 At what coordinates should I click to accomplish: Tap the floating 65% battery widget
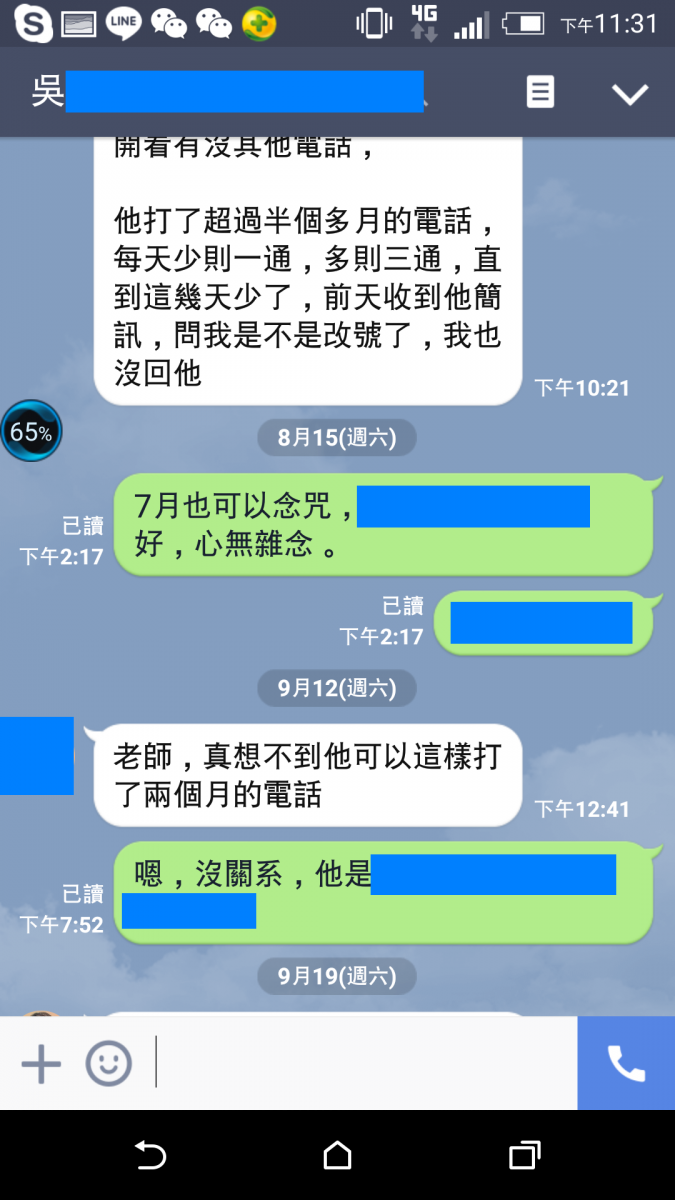tap(31, 432)
